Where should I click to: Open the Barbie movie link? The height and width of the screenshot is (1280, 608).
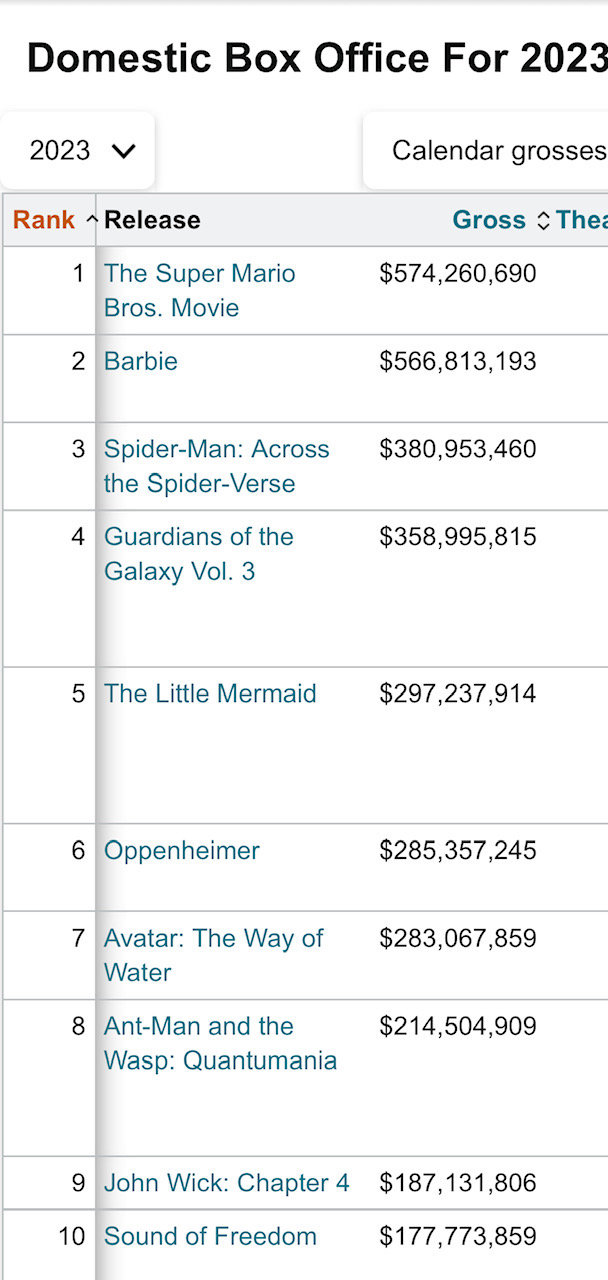pyautogui.click(x=141, y=361)
